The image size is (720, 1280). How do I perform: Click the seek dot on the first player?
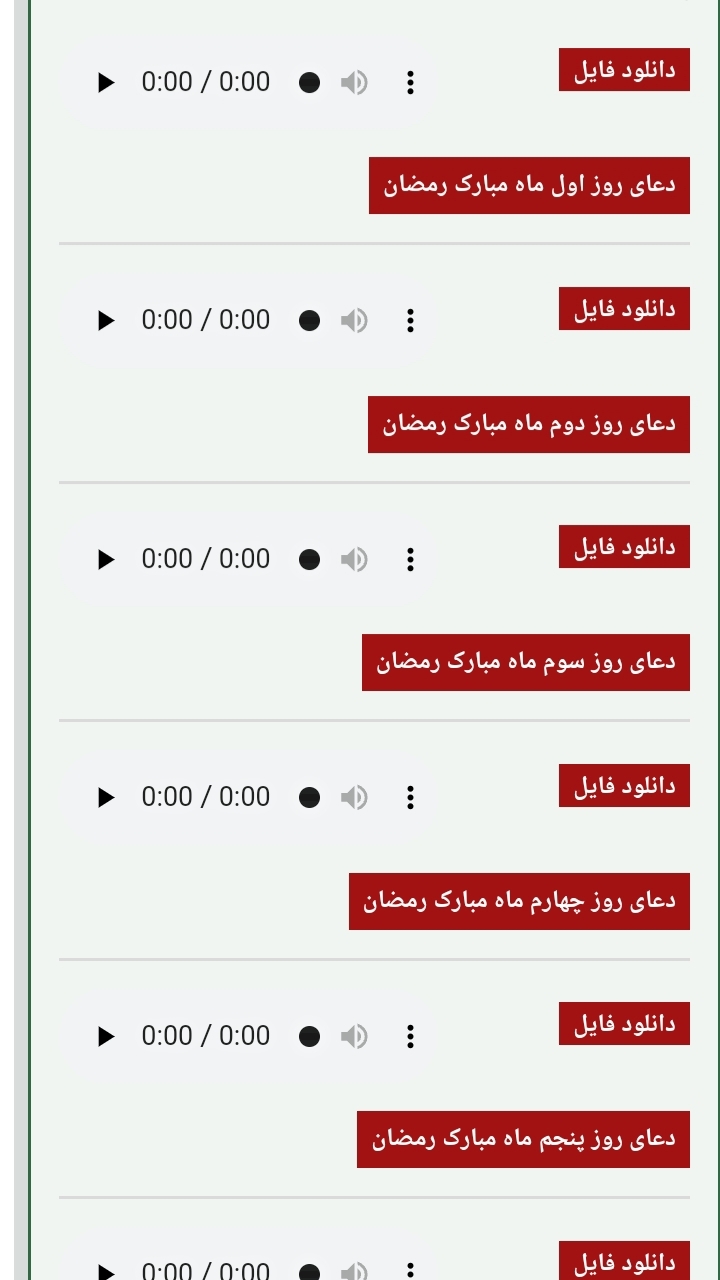point(309,82)
